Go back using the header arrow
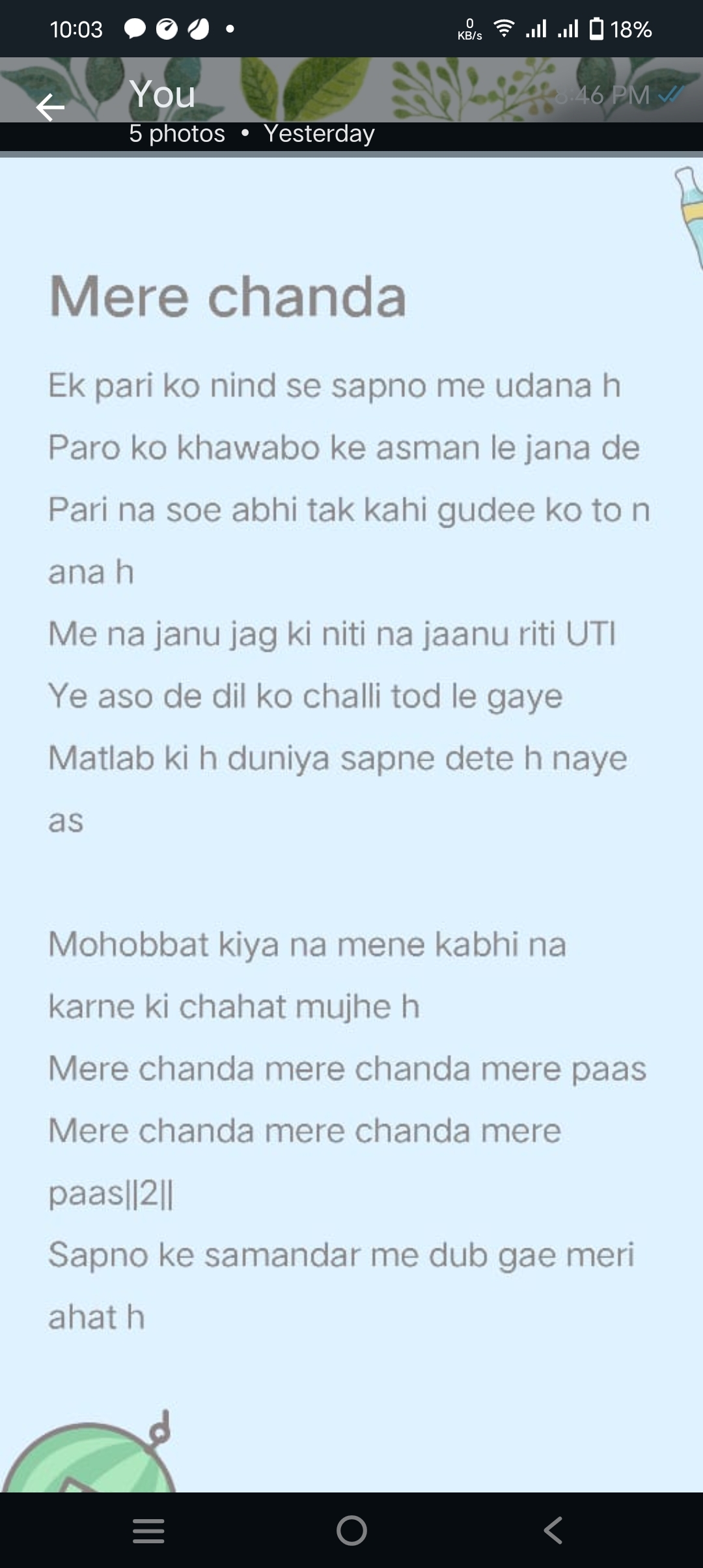703x1568 pixels. pyautogui.click(x=50, y=107)
